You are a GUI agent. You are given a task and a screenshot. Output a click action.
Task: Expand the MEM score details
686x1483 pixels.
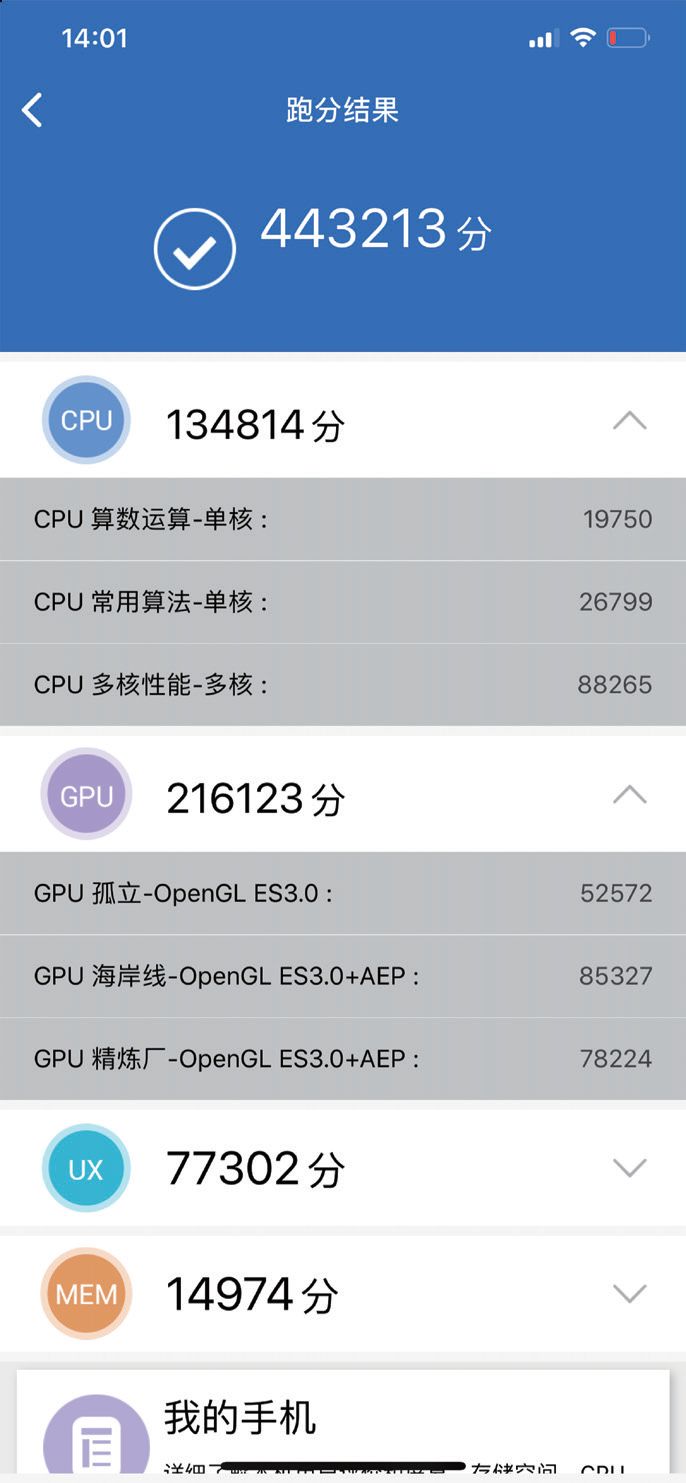tap(629, 1294)
